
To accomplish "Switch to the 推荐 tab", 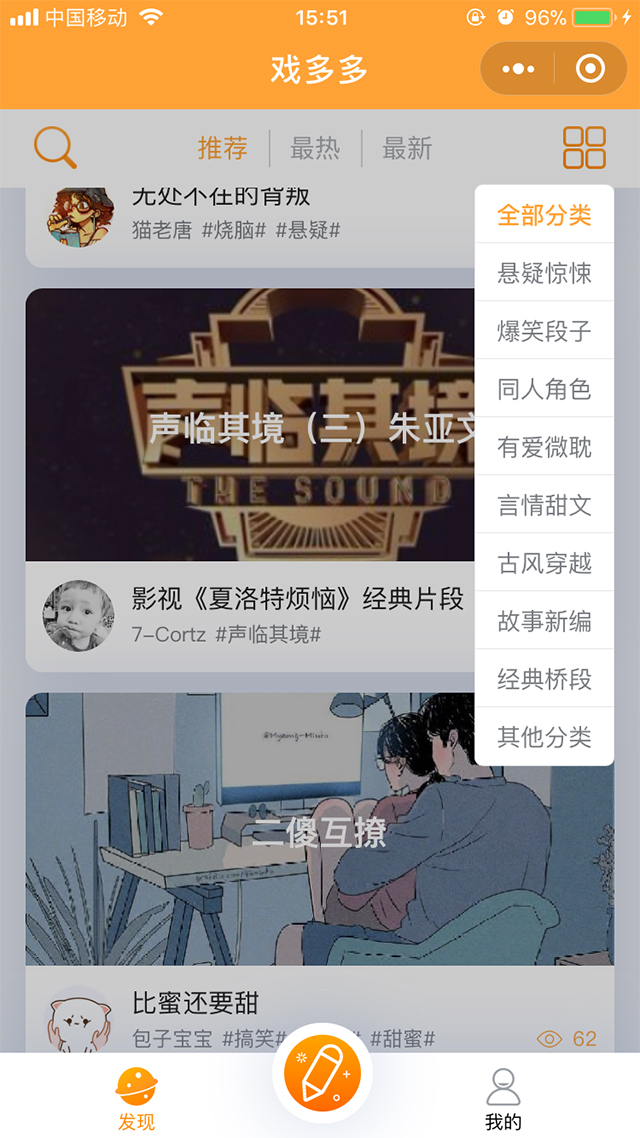I will pos(222,149).
